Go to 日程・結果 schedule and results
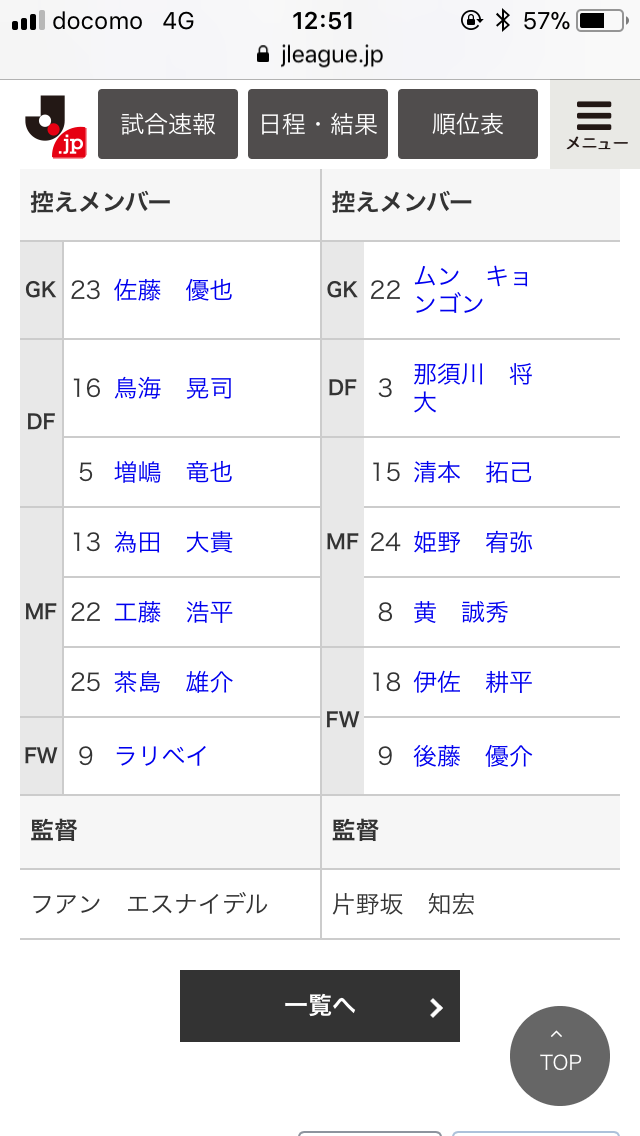Image resolution: width=640 pixels, height=1136 pixels. [318, 124]
